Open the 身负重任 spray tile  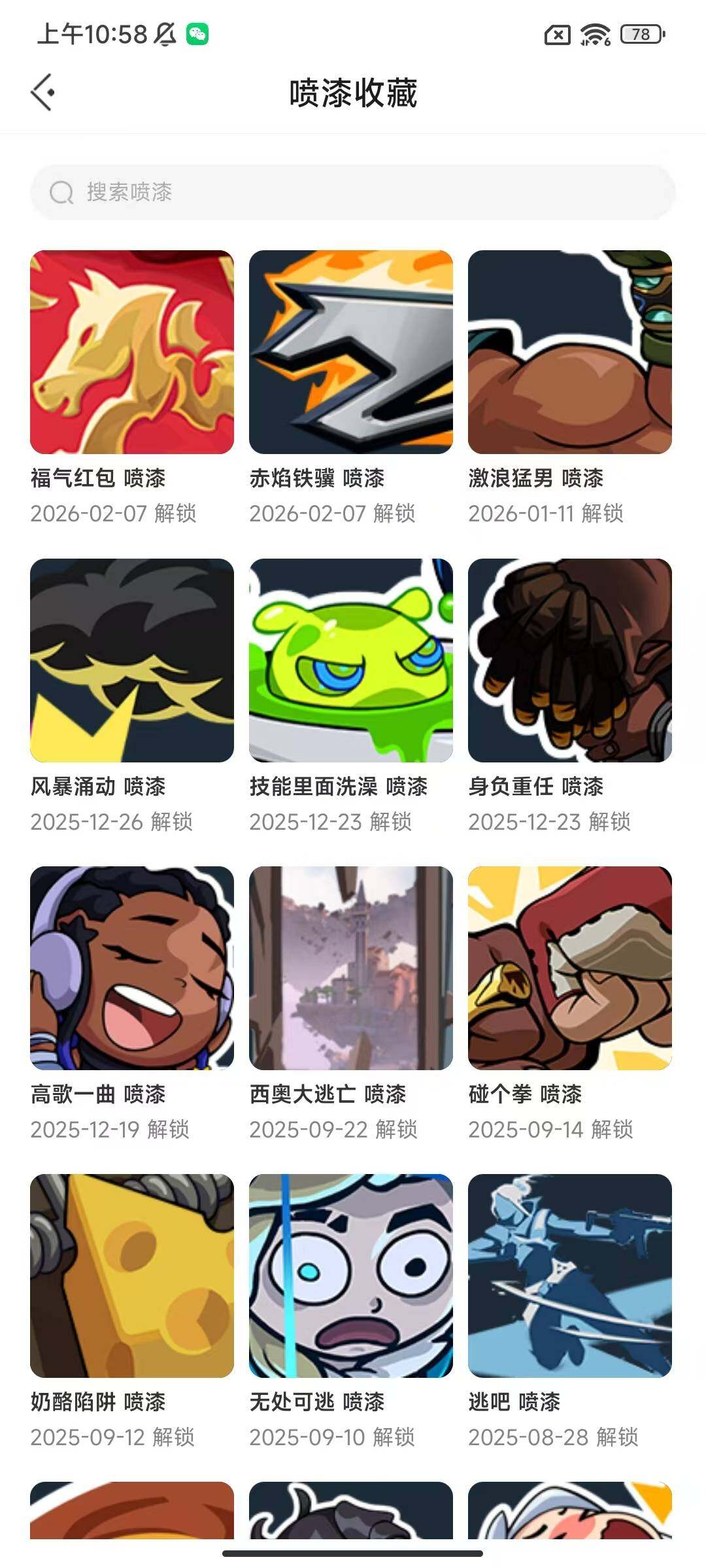pos(570,660)
